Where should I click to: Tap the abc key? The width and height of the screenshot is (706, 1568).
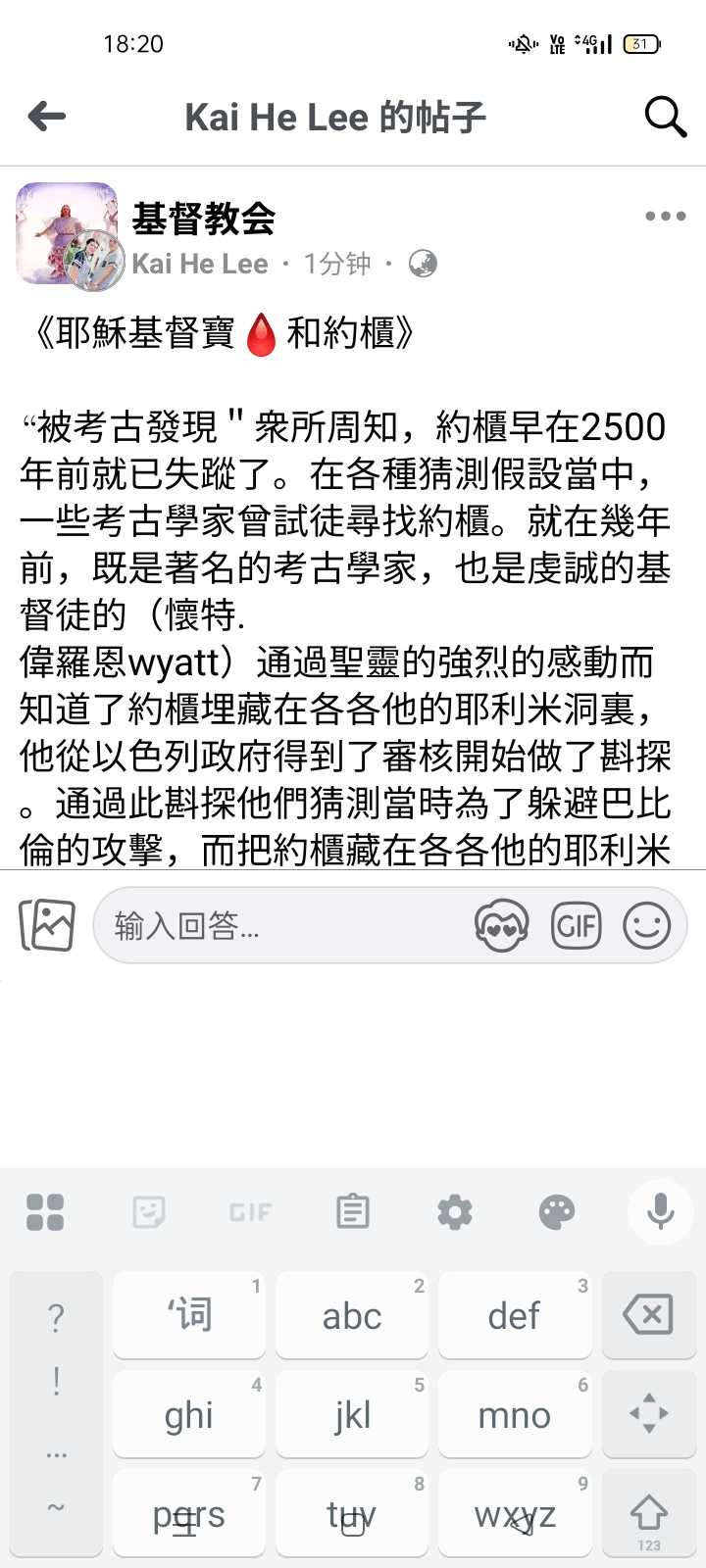[351, 1315]
